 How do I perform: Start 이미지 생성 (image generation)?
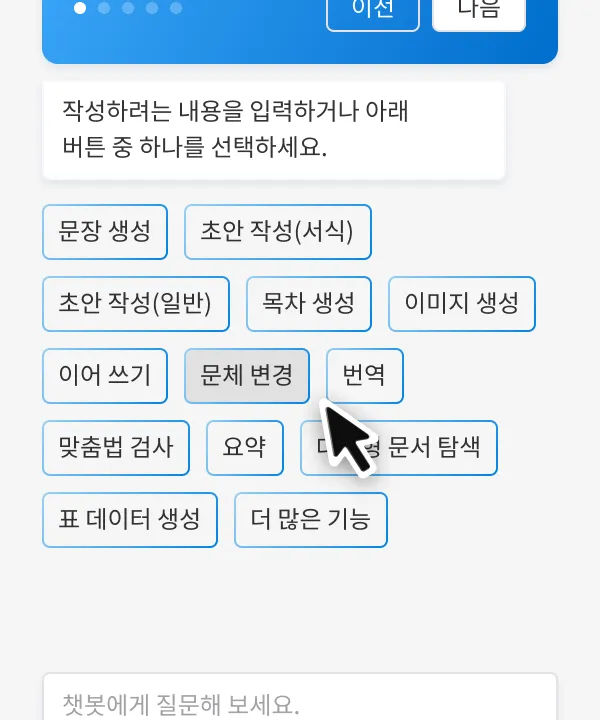pyautogui.click(x=461, y=304)
